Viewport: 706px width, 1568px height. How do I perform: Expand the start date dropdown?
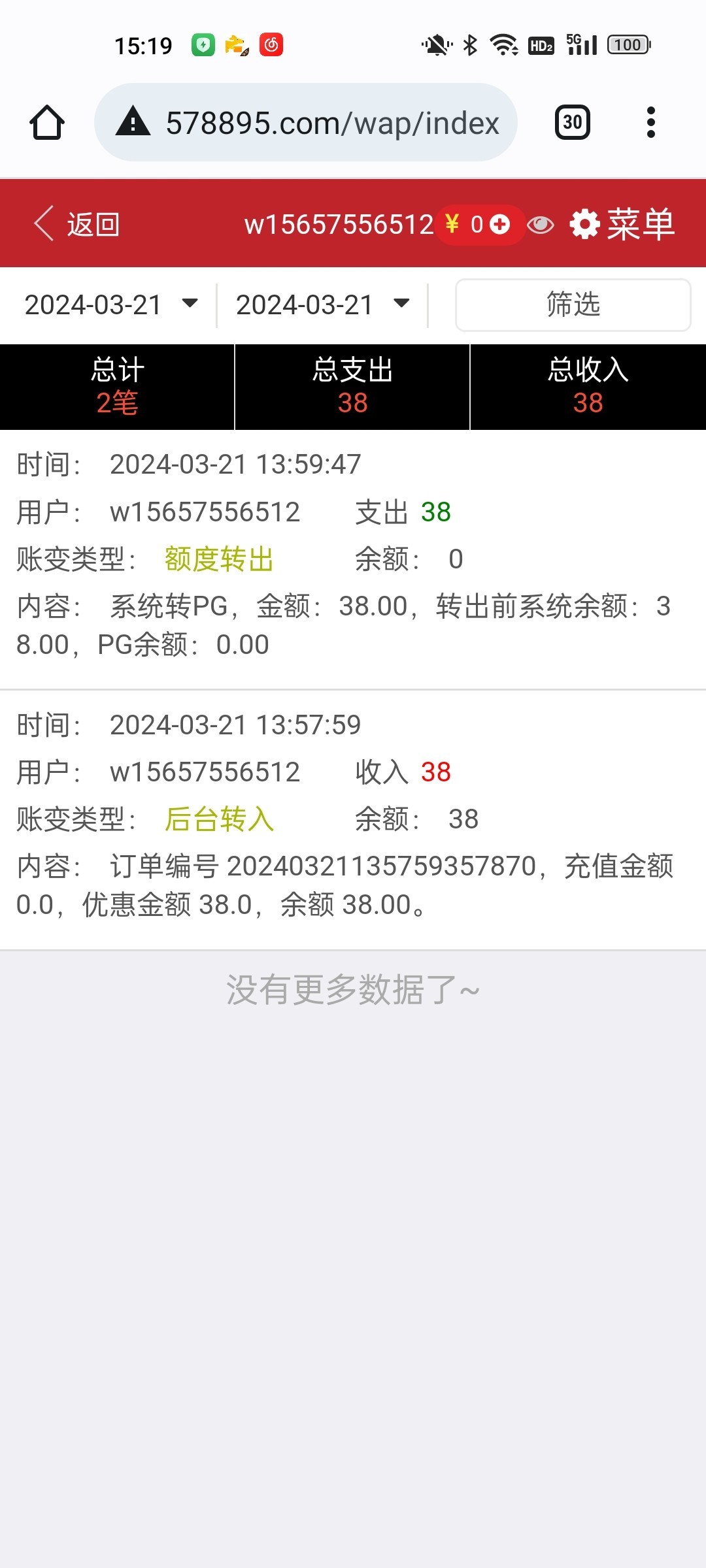point(110,304)
